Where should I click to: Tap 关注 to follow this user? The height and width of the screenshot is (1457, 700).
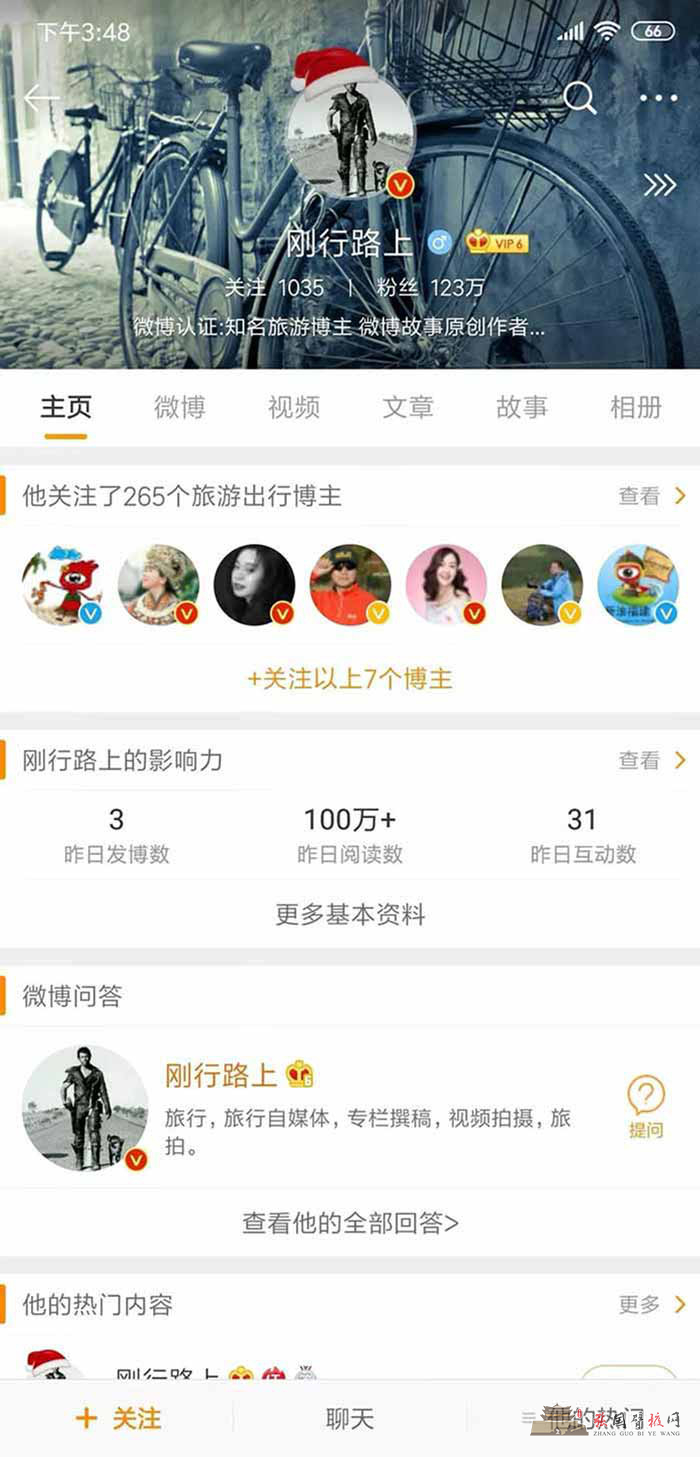(x=118, y=1418)
